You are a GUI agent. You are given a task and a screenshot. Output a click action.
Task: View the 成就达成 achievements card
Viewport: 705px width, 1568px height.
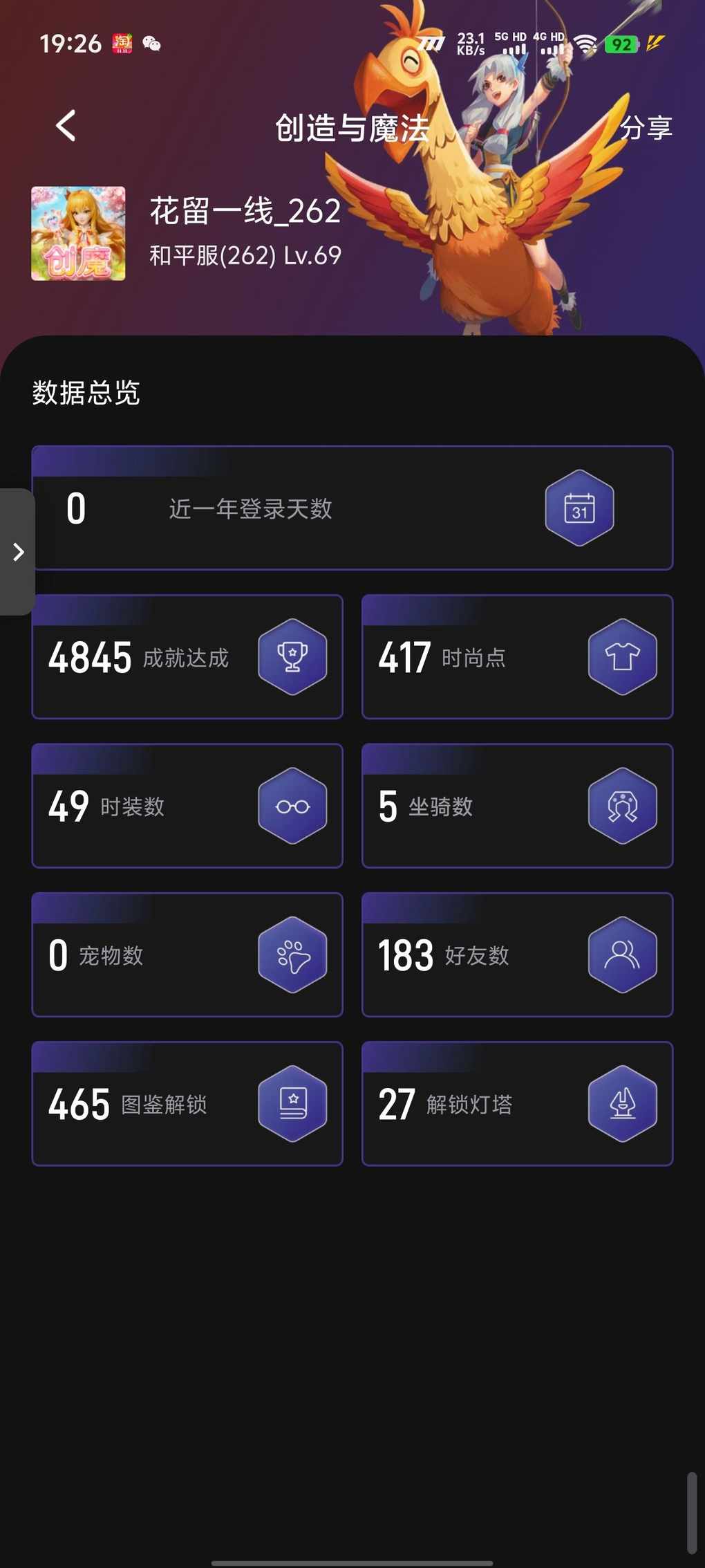click(x=187, y=657)
